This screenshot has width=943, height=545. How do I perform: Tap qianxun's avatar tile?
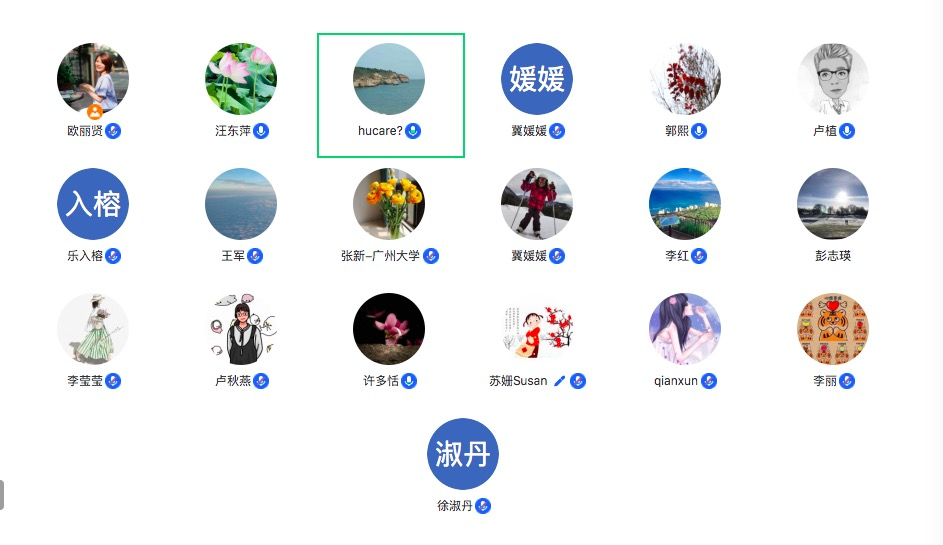coord(685,329)
